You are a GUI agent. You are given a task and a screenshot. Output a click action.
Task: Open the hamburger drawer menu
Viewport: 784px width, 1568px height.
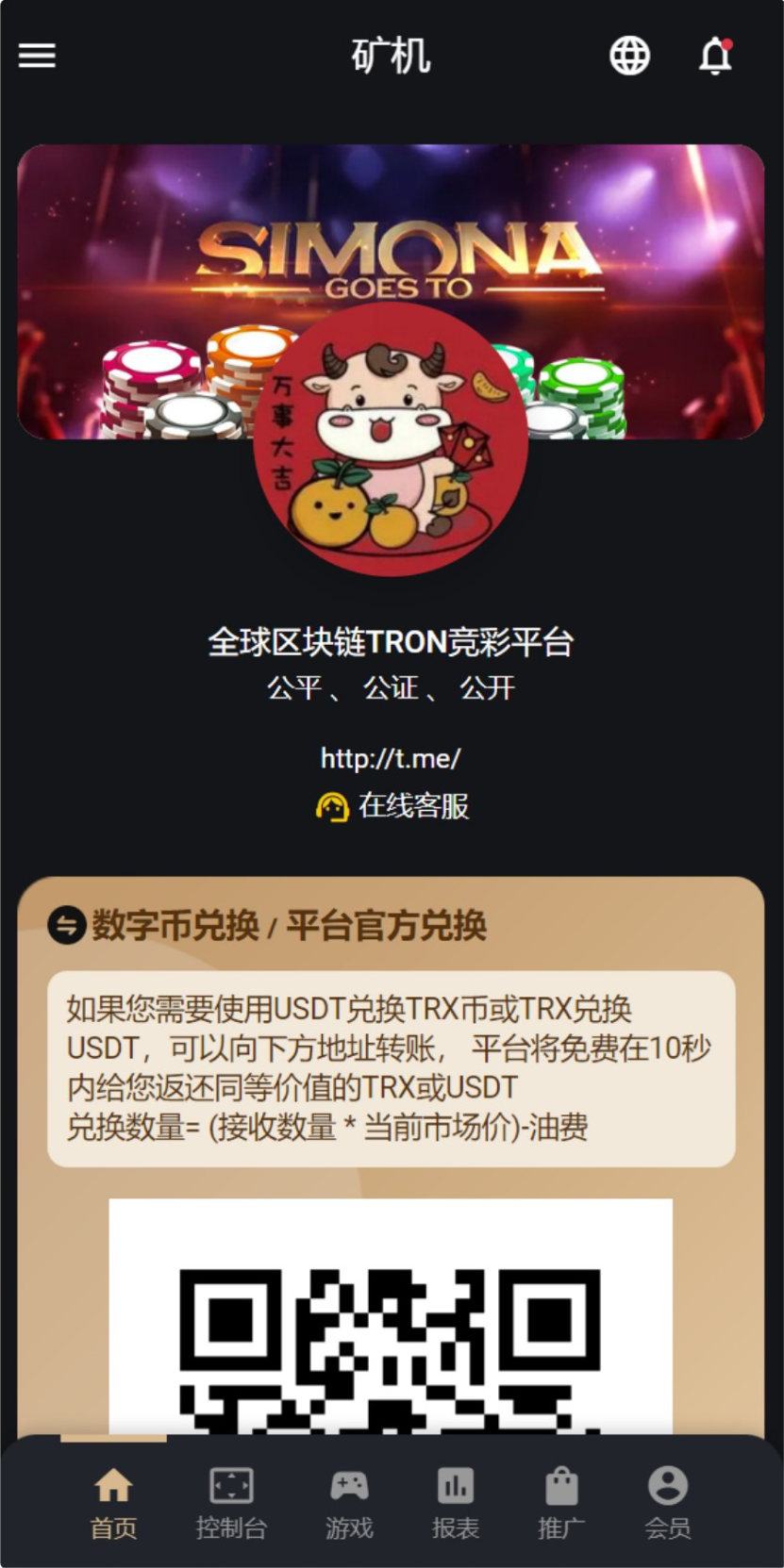[38, 56]
